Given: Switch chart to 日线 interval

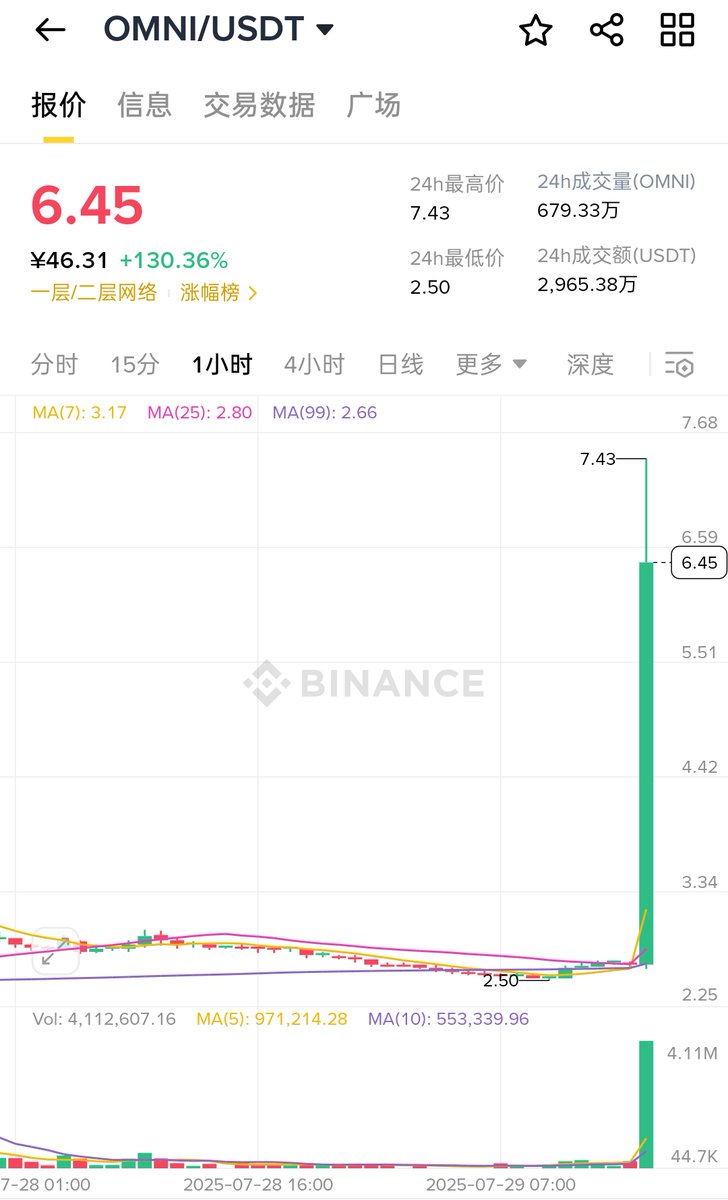Looking at the screenshot, I should [x=400, y=365].
